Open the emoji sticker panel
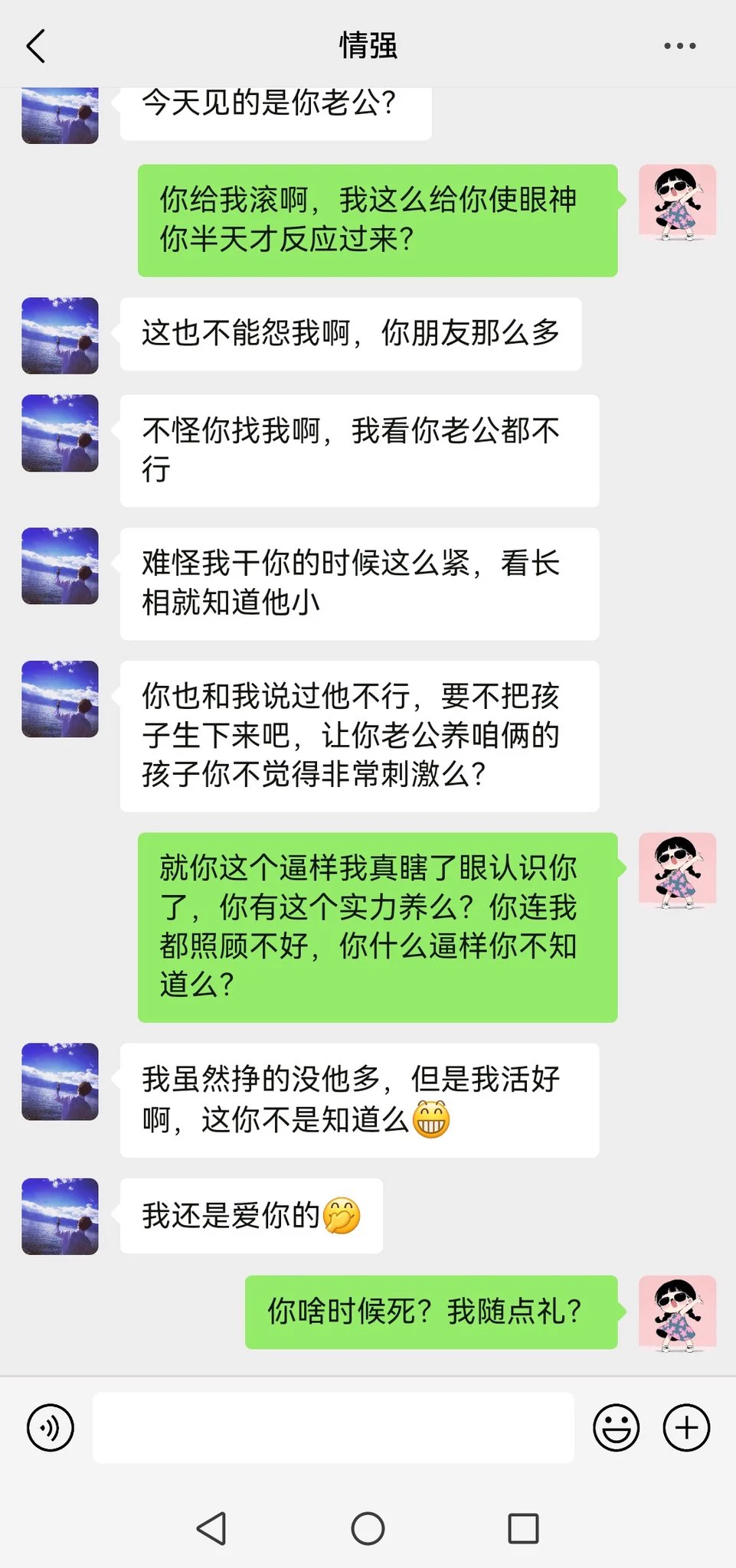736x1568 pixels. [616, 1428]
